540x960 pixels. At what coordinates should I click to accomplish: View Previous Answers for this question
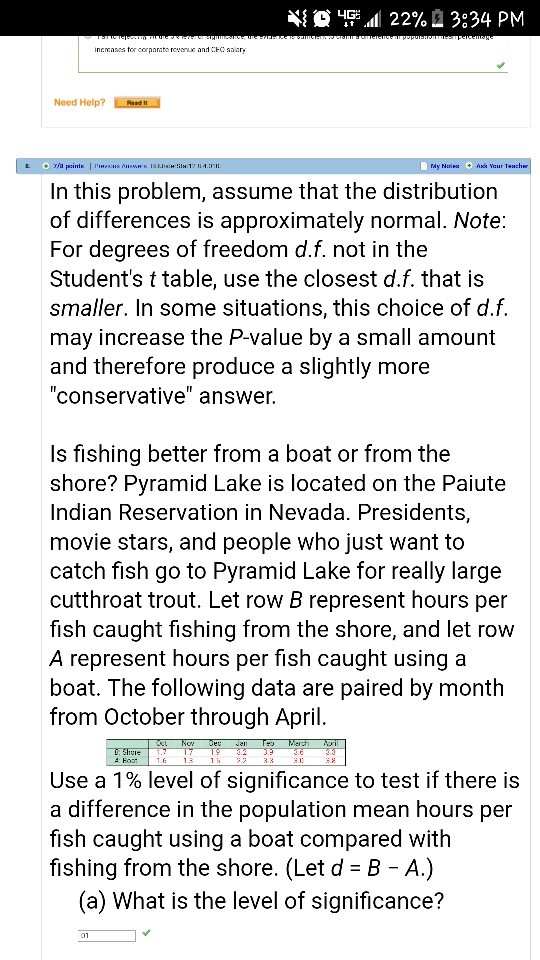tap(119, 166)
